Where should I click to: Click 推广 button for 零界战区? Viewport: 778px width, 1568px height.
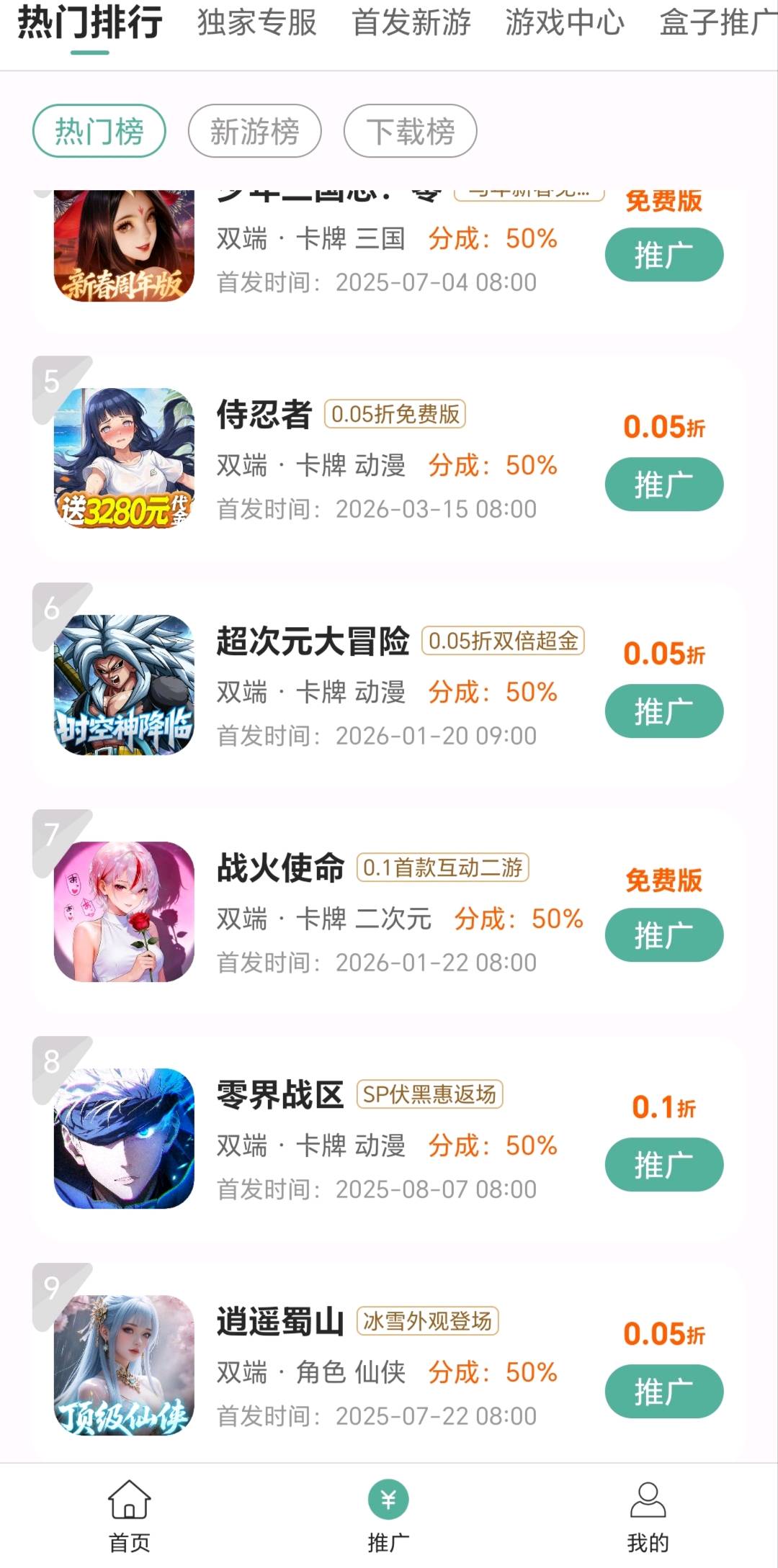click(x=663, y=1164)
